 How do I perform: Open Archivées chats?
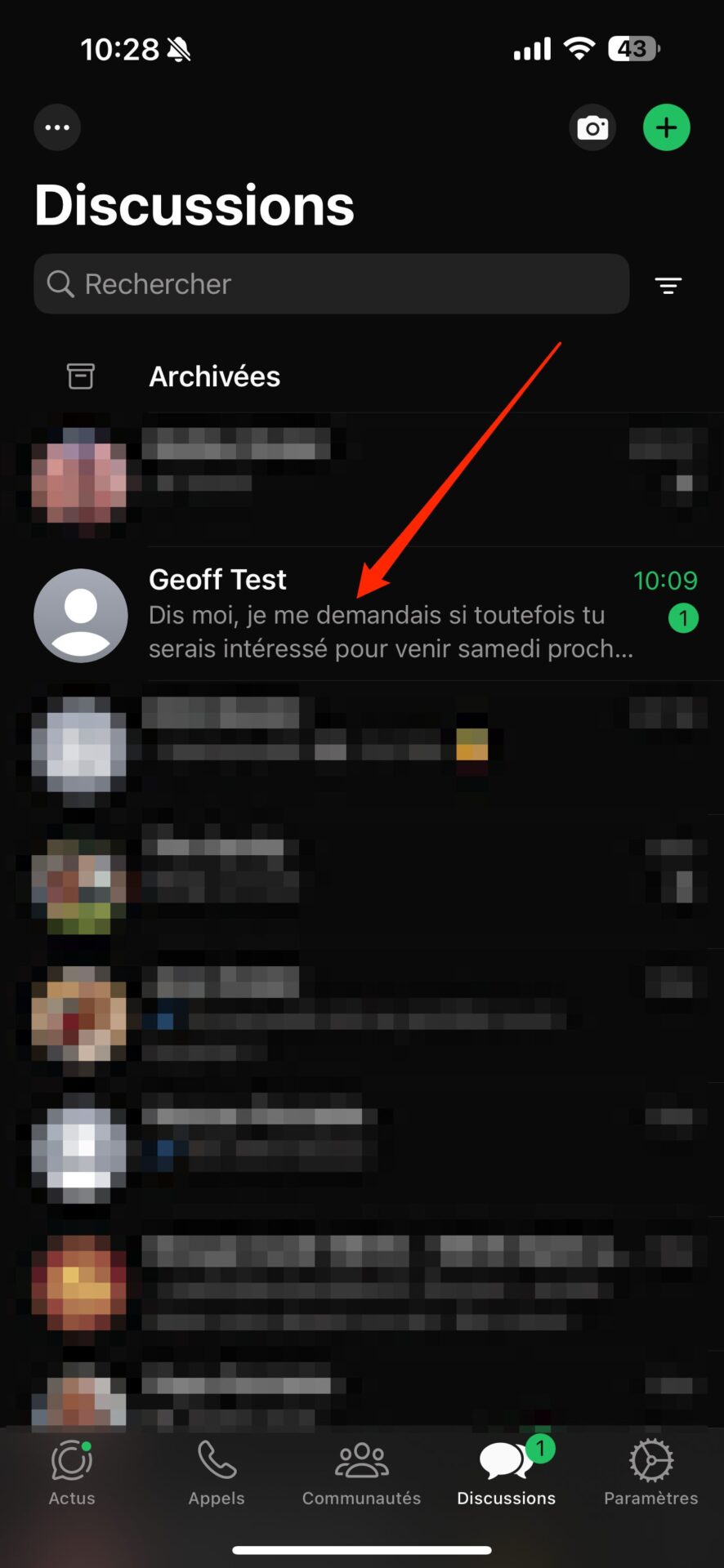[362, 376]
